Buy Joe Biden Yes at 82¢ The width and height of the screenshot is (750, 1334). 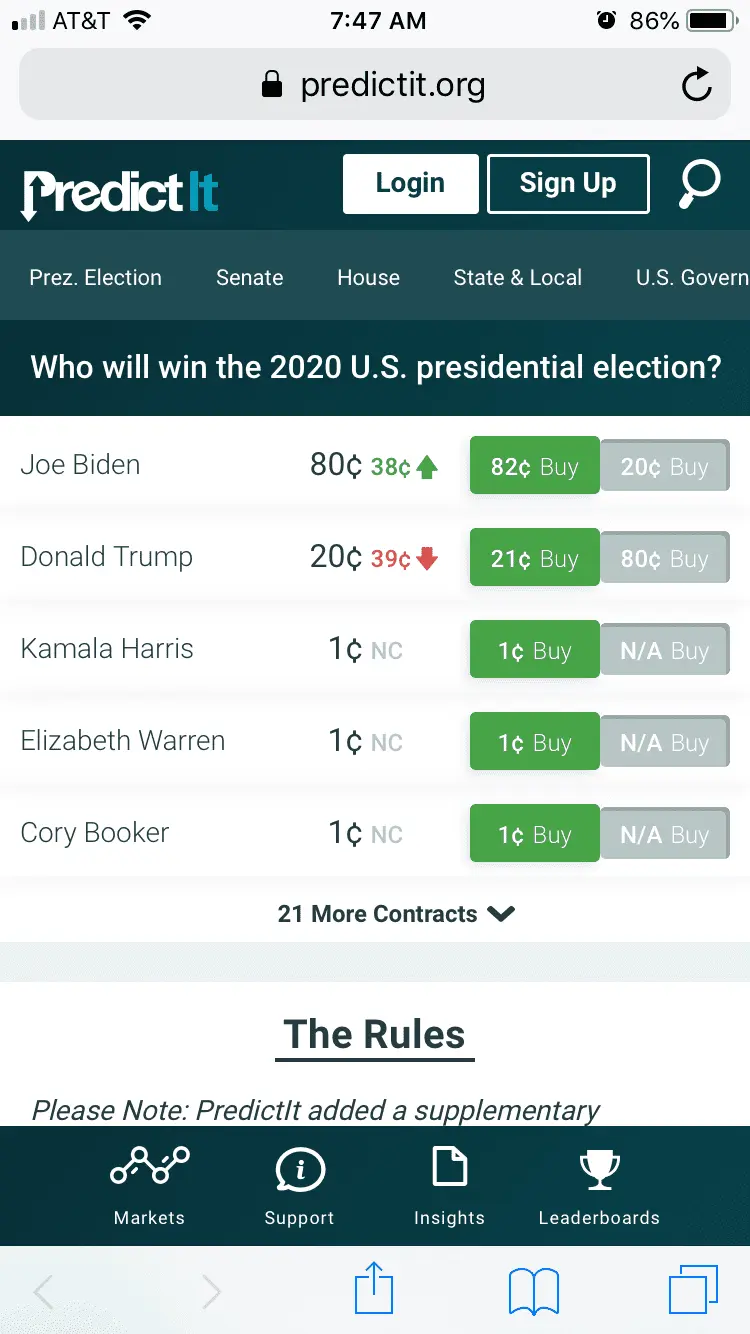534,467
